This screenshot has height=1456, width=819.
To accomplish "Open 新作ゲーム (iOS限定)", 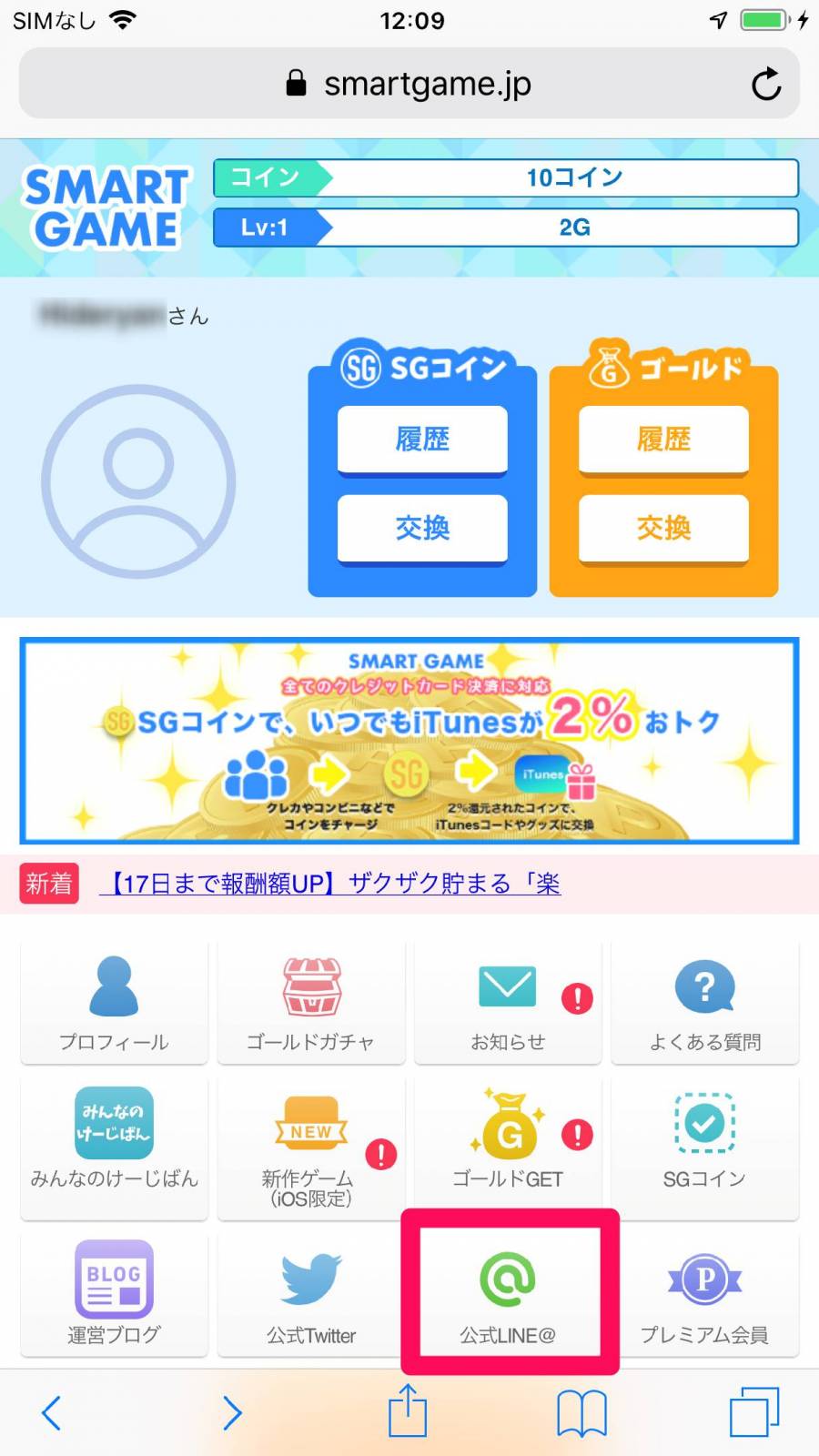I will (311, 1147).
